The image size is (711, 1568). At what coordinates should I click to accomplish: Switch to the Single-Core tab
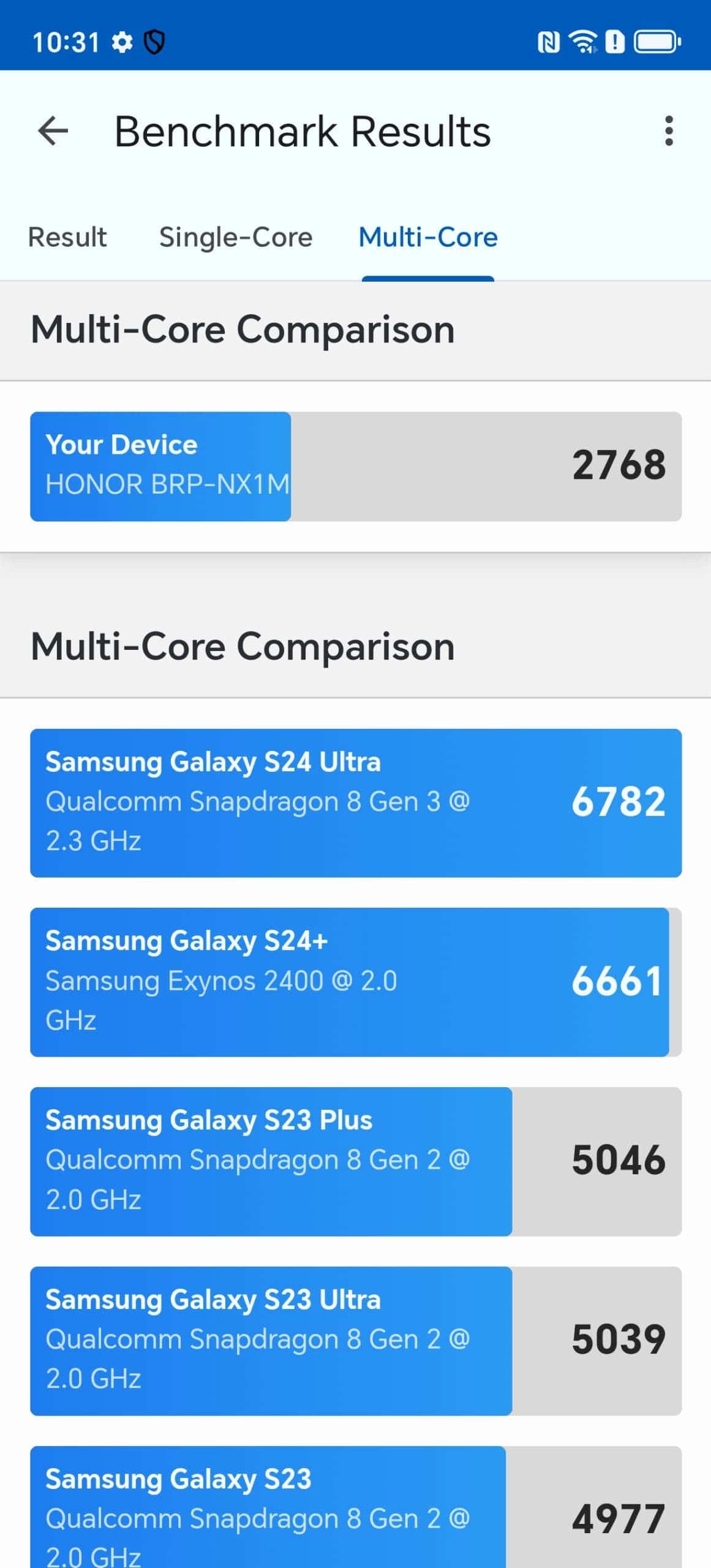coord(236,238)
